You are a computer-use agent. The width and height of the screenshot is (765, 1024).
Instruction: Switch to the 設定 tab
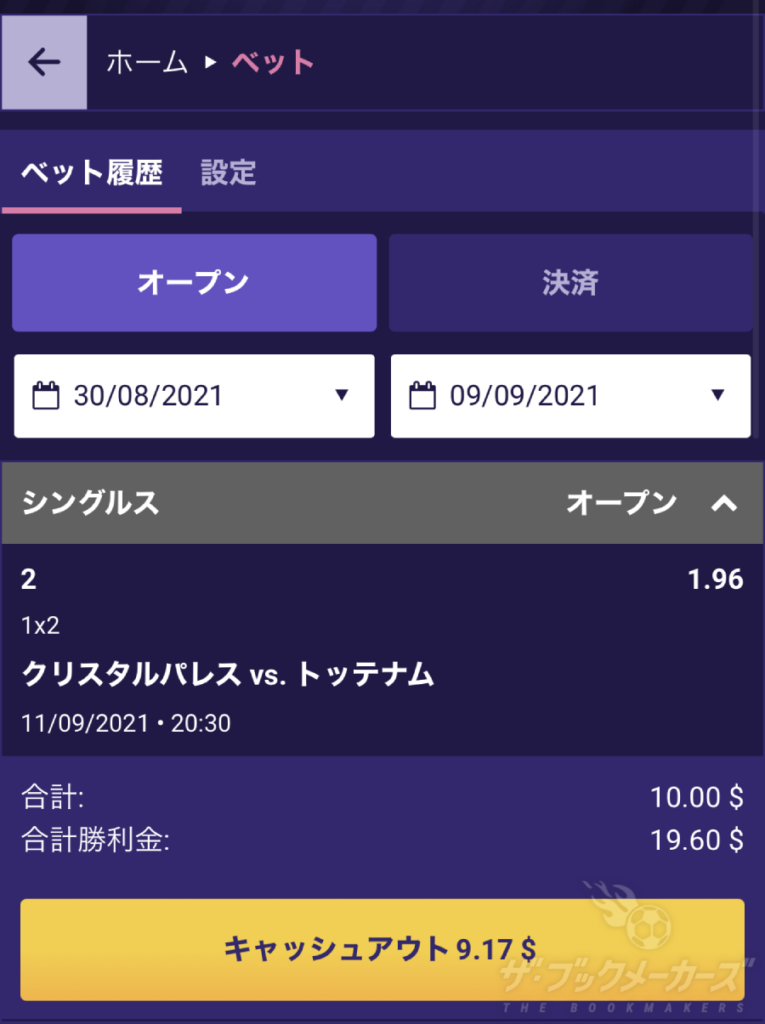coord(228,173)
